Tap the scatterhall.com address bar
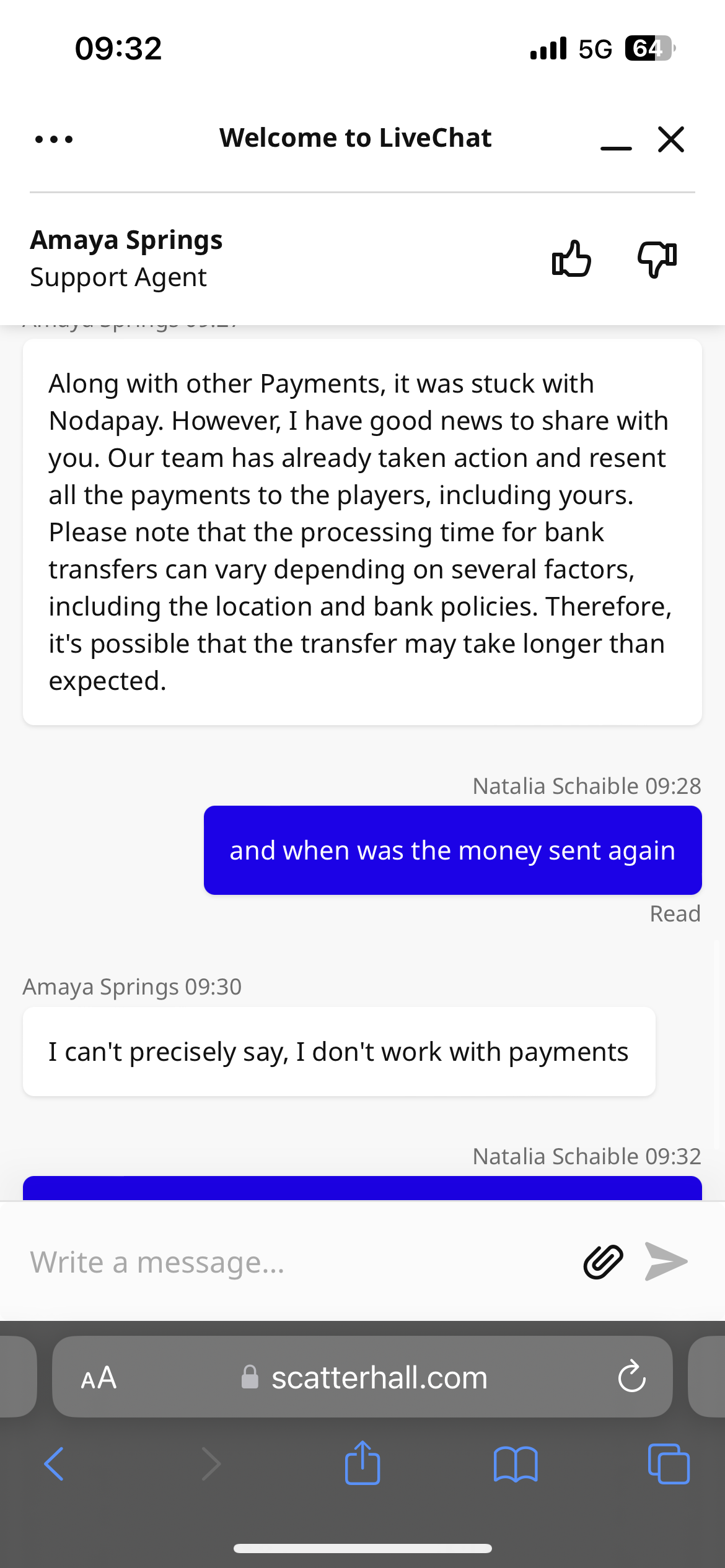725x1568 pixels. click(378, 1378)
